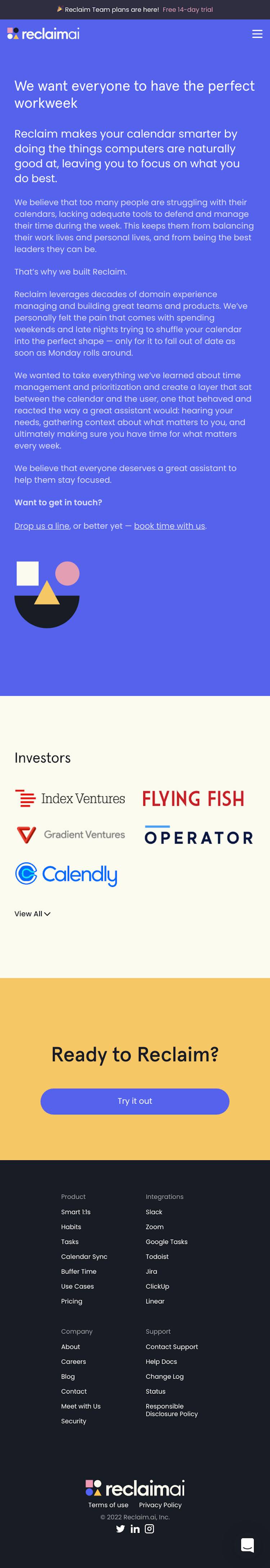Expand View All investors
Screen dimensions: 270x1568
point(32,914)
